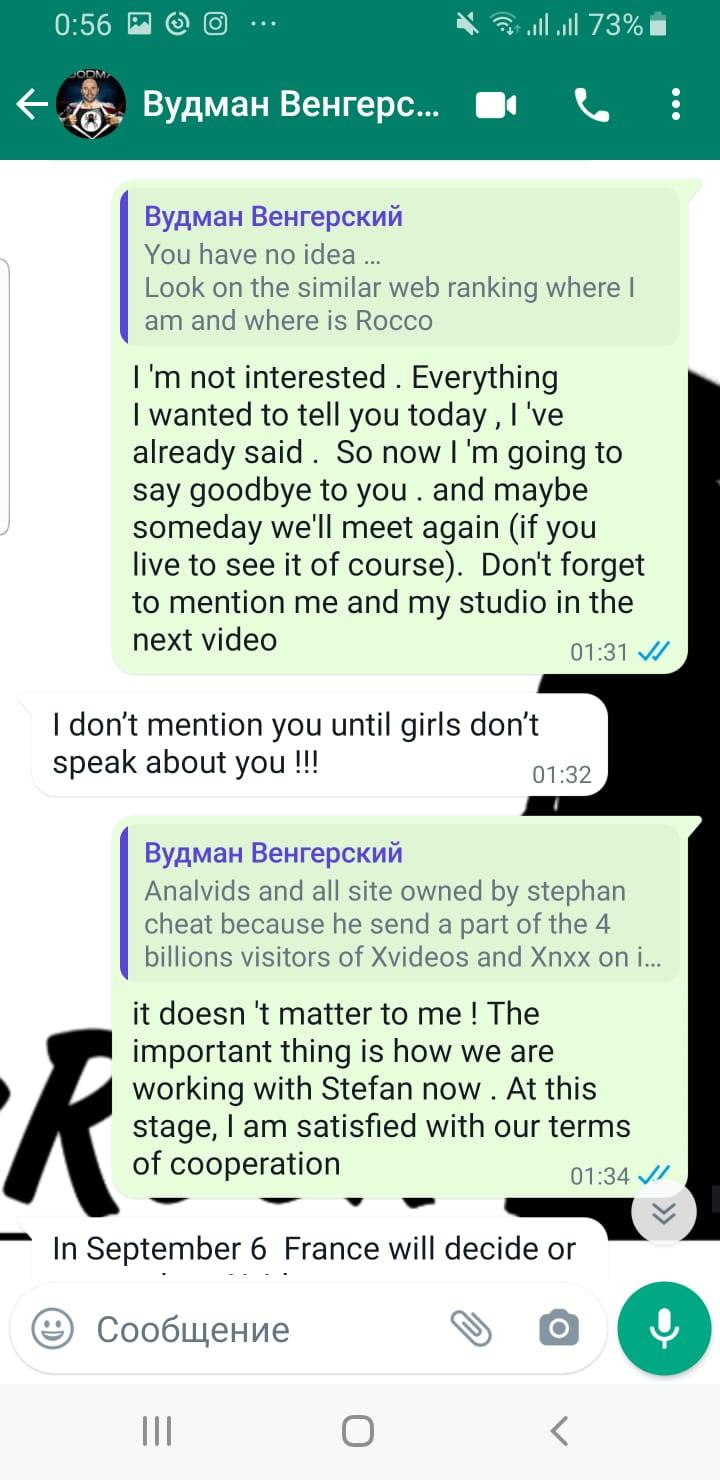Viewport: 720px width, 1480px height.
Task: Go to the system home screen
Action: (358, 1431)
